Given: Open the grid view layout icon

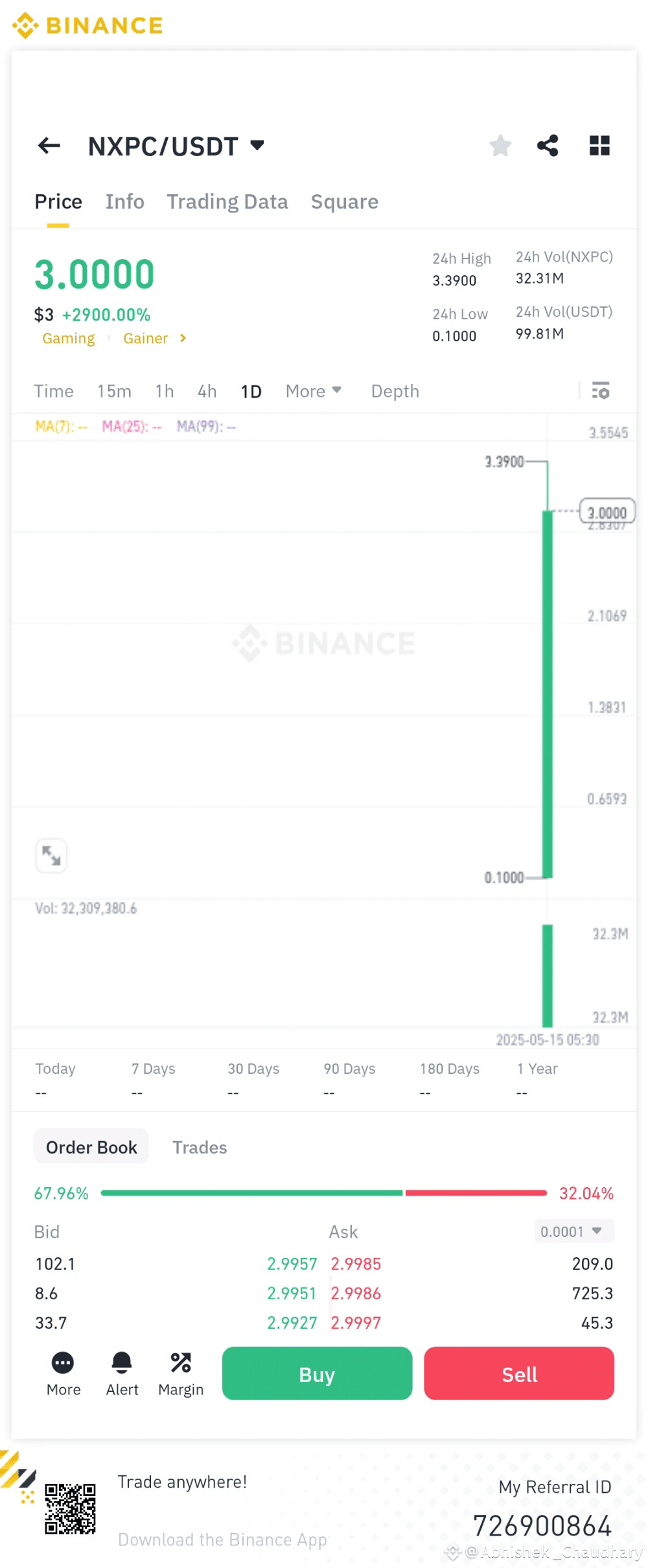Looking at the screenshot, I should pyautogui.click(x=599, y=146).
